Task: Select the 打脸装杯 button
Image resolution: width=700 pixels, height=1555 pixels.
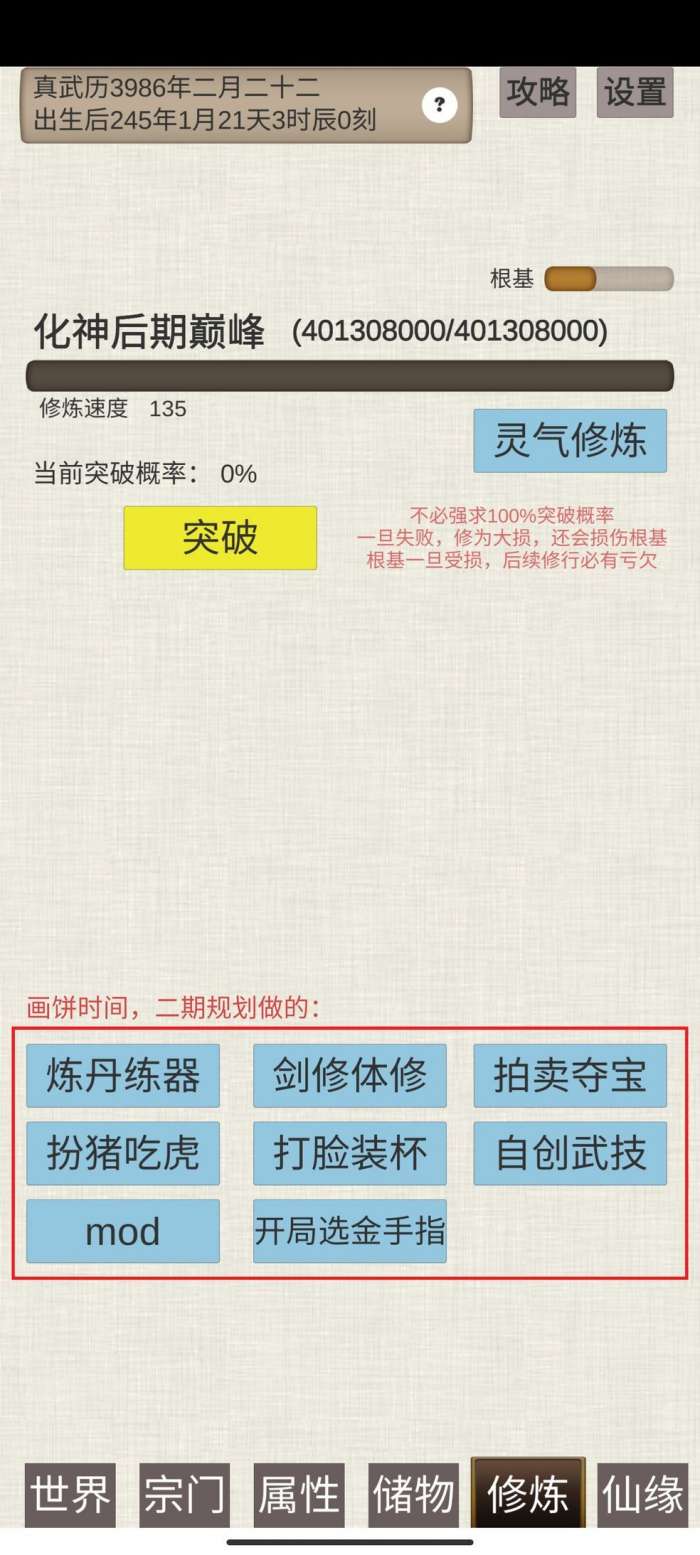Action: [350, 1153]
